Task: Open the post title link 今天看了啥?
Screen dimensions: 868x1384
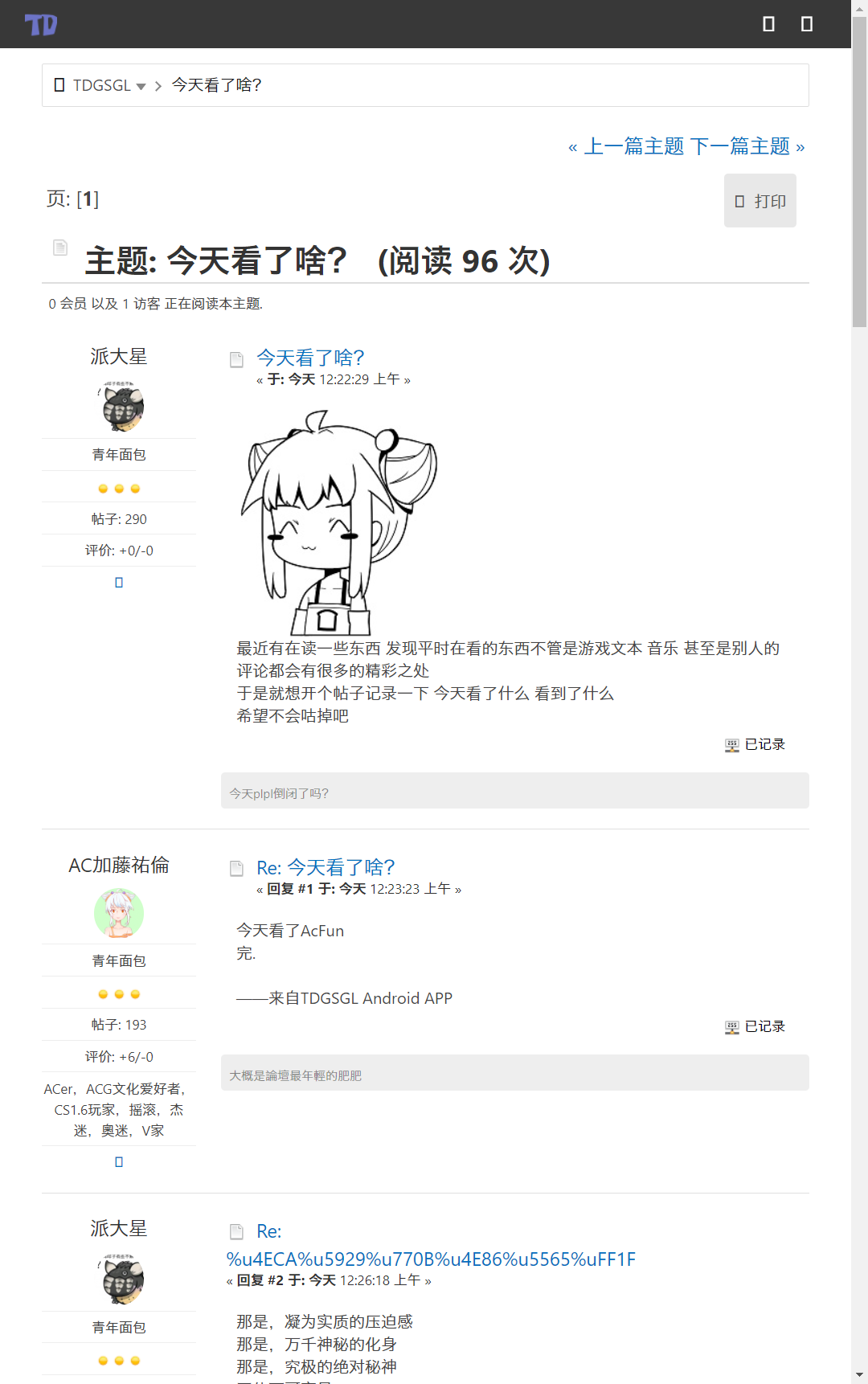Action: click(310, 358)
